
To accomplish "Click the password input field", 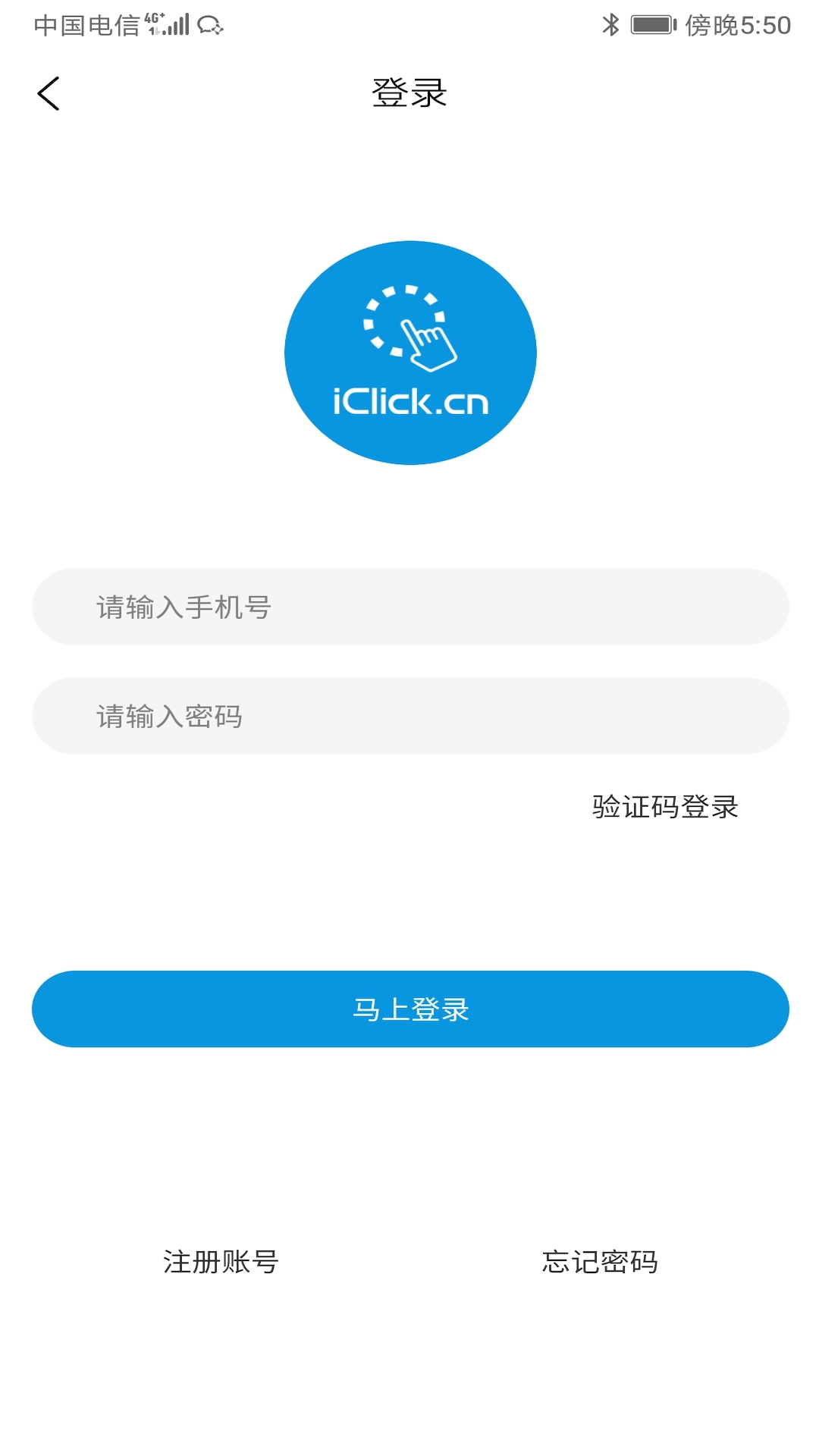I will point(409,715).
